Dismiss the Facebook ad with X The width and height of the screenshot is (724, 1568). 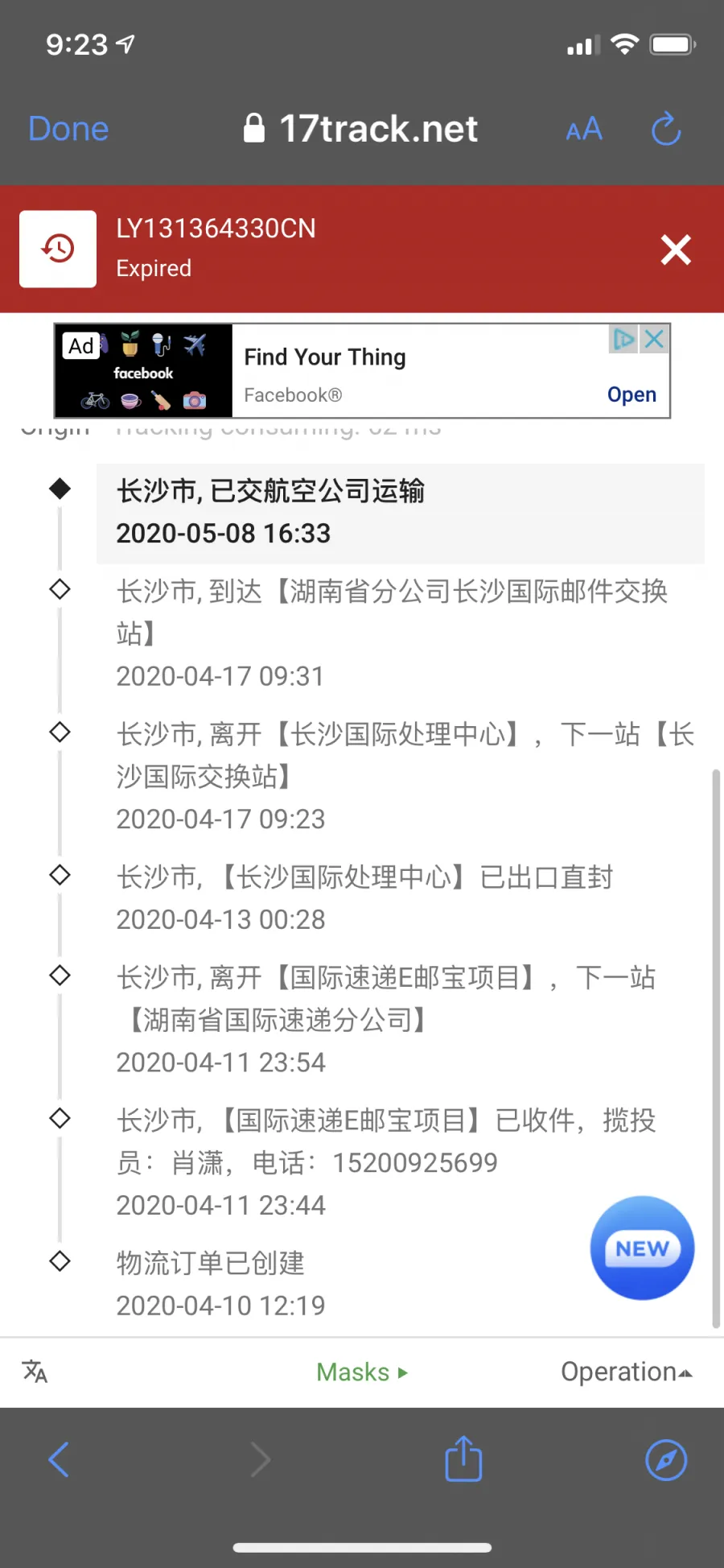655,339
